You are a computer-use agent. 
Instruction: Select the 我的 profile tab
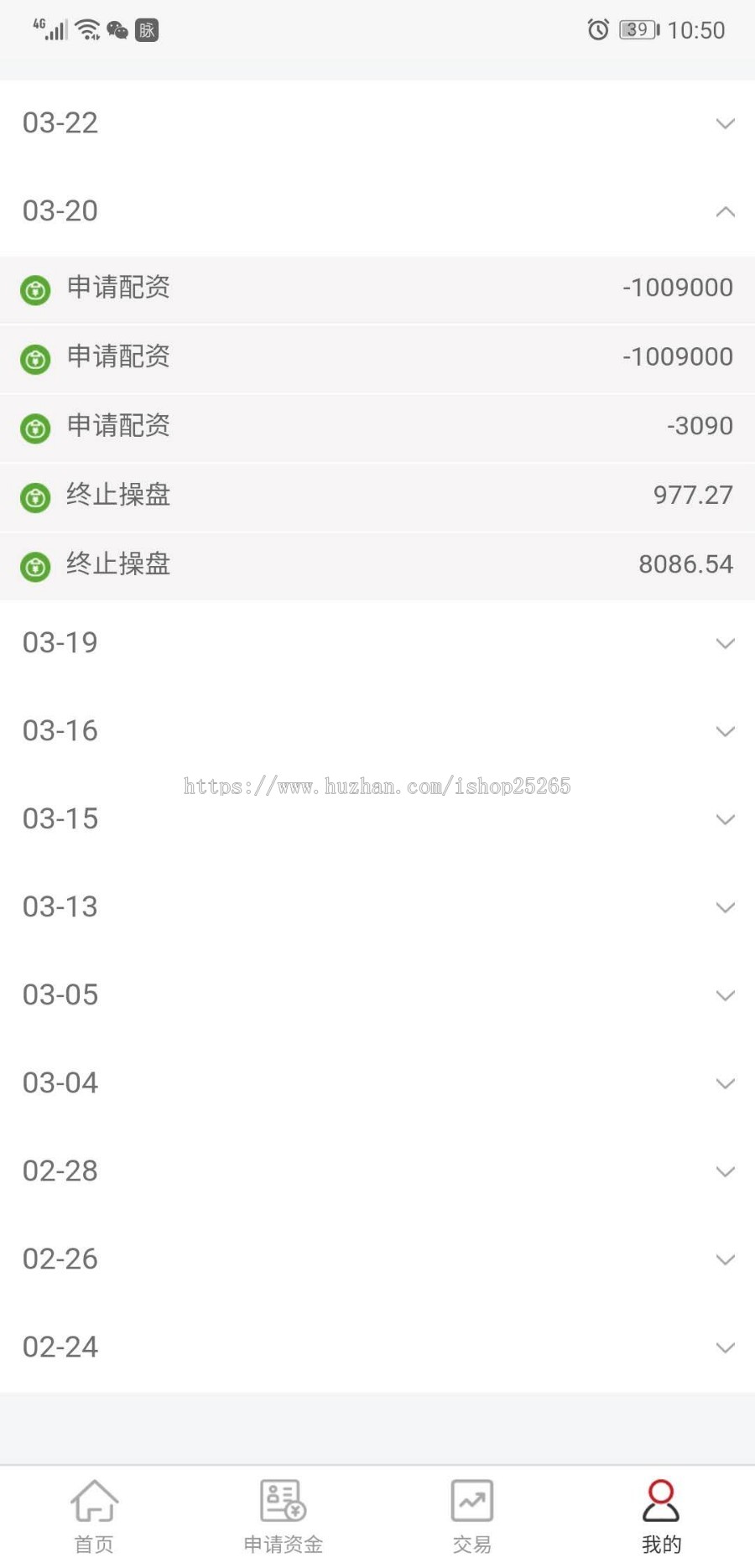661,1517
